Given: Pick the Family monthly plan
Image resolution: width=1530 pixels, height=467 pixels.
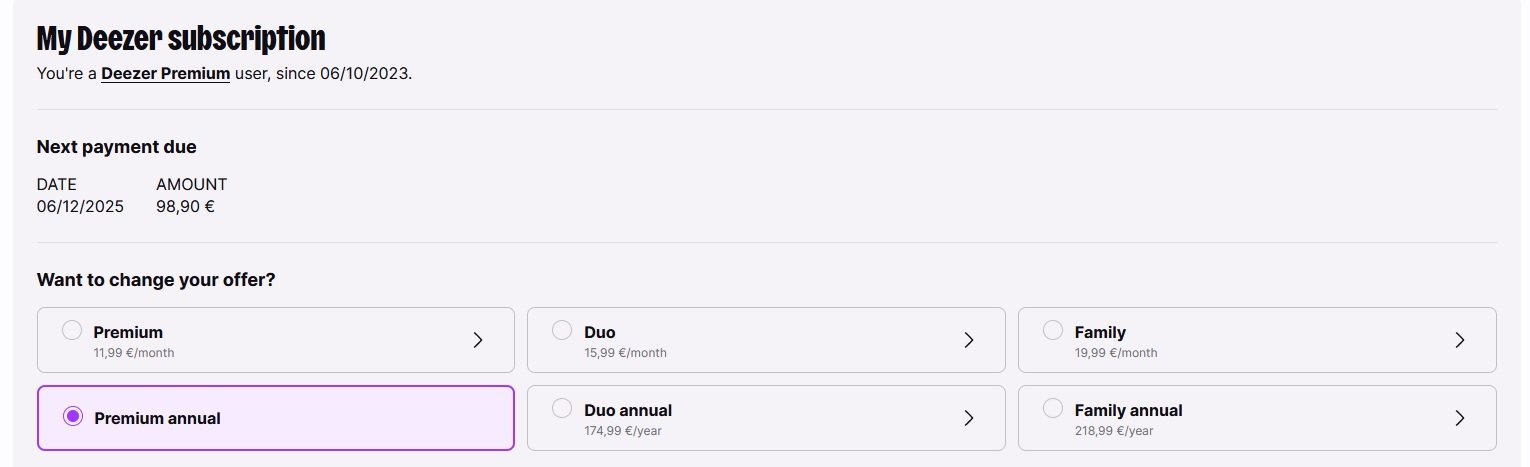Looking at the screenshot, I should point(1257,340).
